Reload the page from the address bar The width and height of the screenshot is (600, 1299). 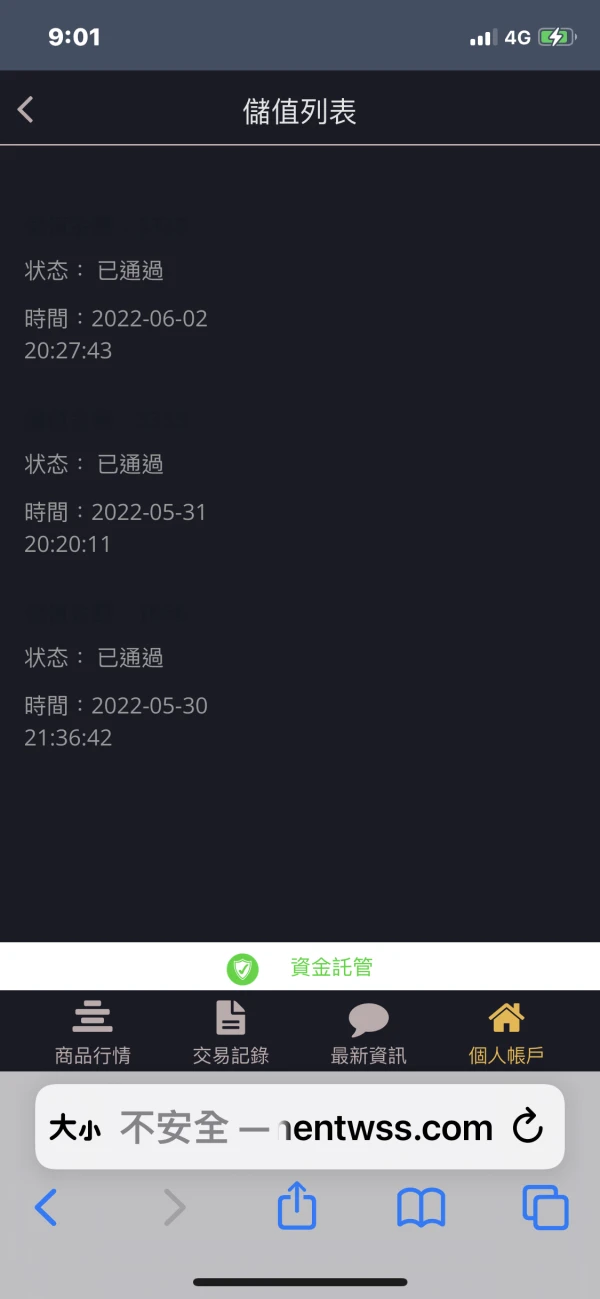(x=527, y=1127)
